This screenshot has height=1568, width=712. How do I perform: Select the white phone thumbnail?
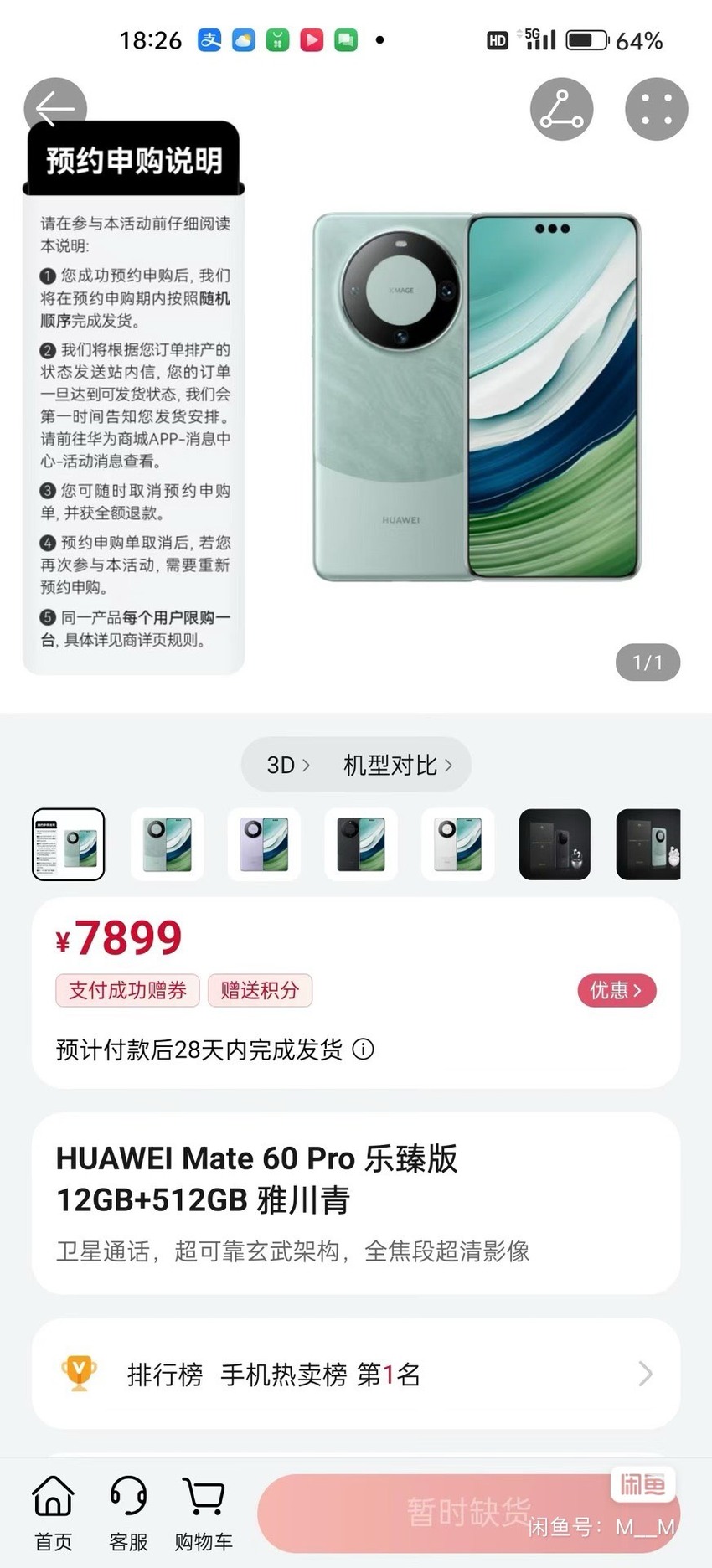tap(458, 844)
